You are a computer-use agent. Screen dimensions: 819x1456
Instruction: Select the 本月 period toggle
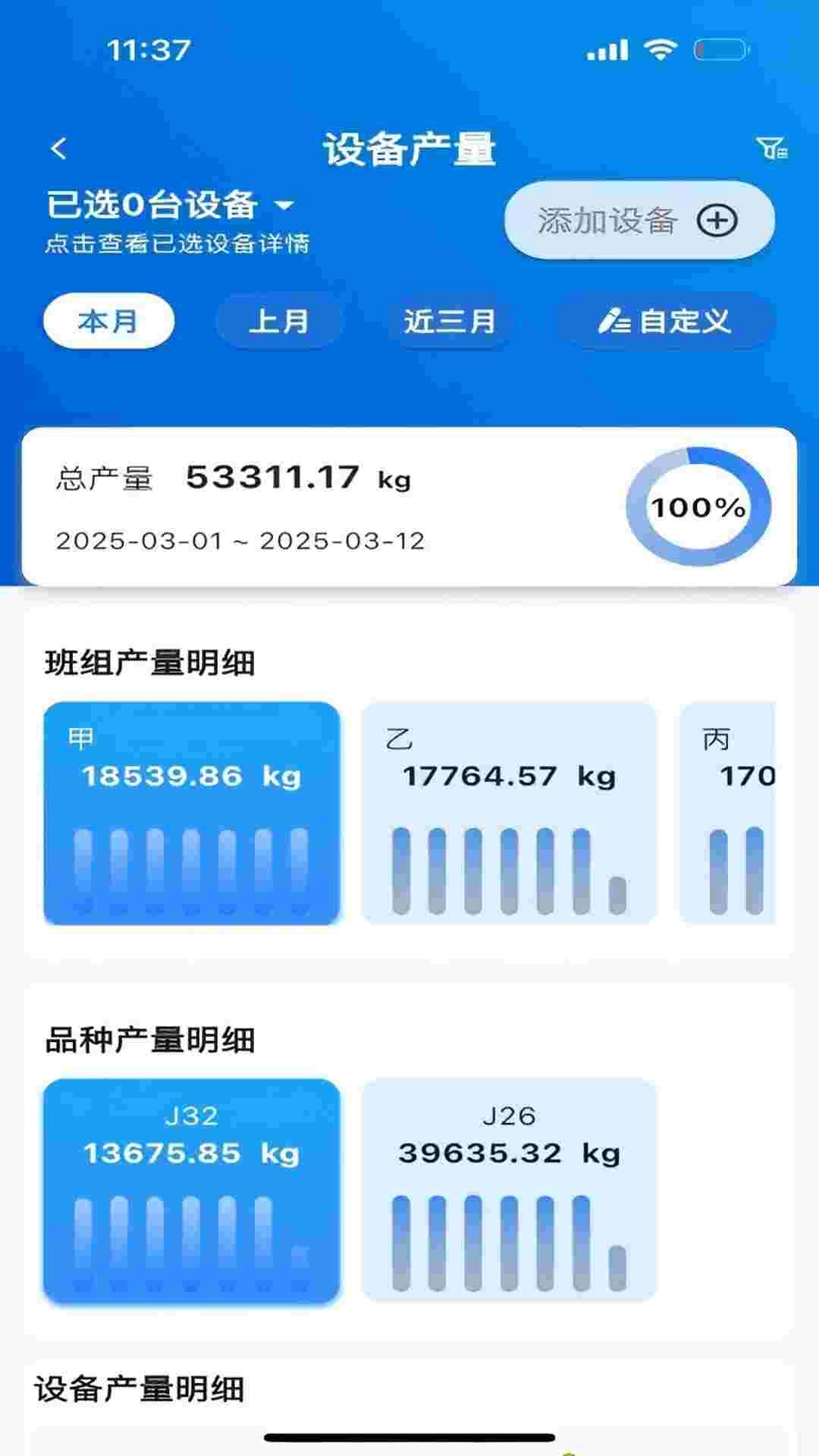108,321
